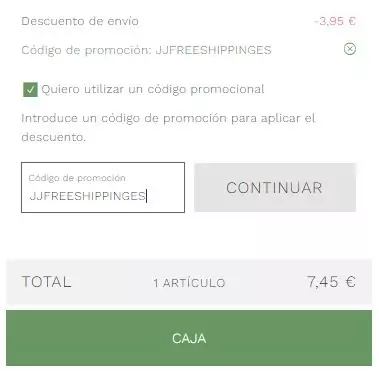The image size is (379, 371).
Task: Focus the Código de promoción field
Action: pos(103,188)
